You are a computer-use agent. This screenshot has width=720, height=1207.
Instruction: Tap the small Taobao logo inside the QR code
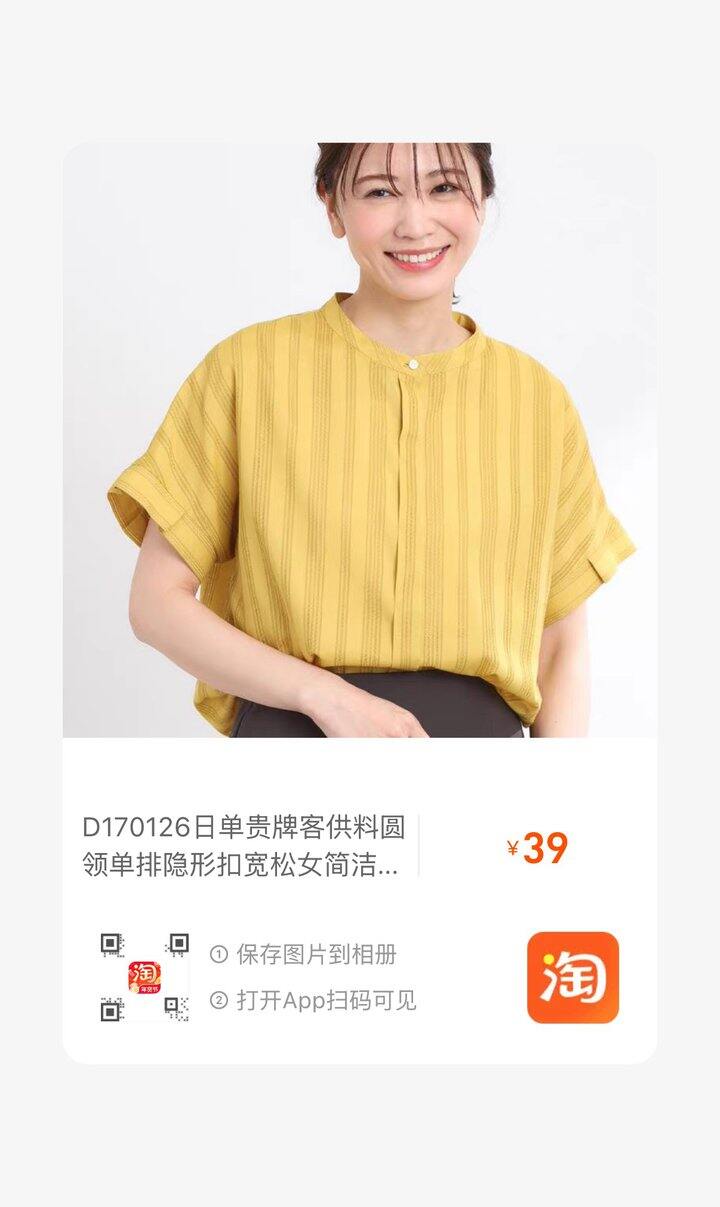[143, 975]
